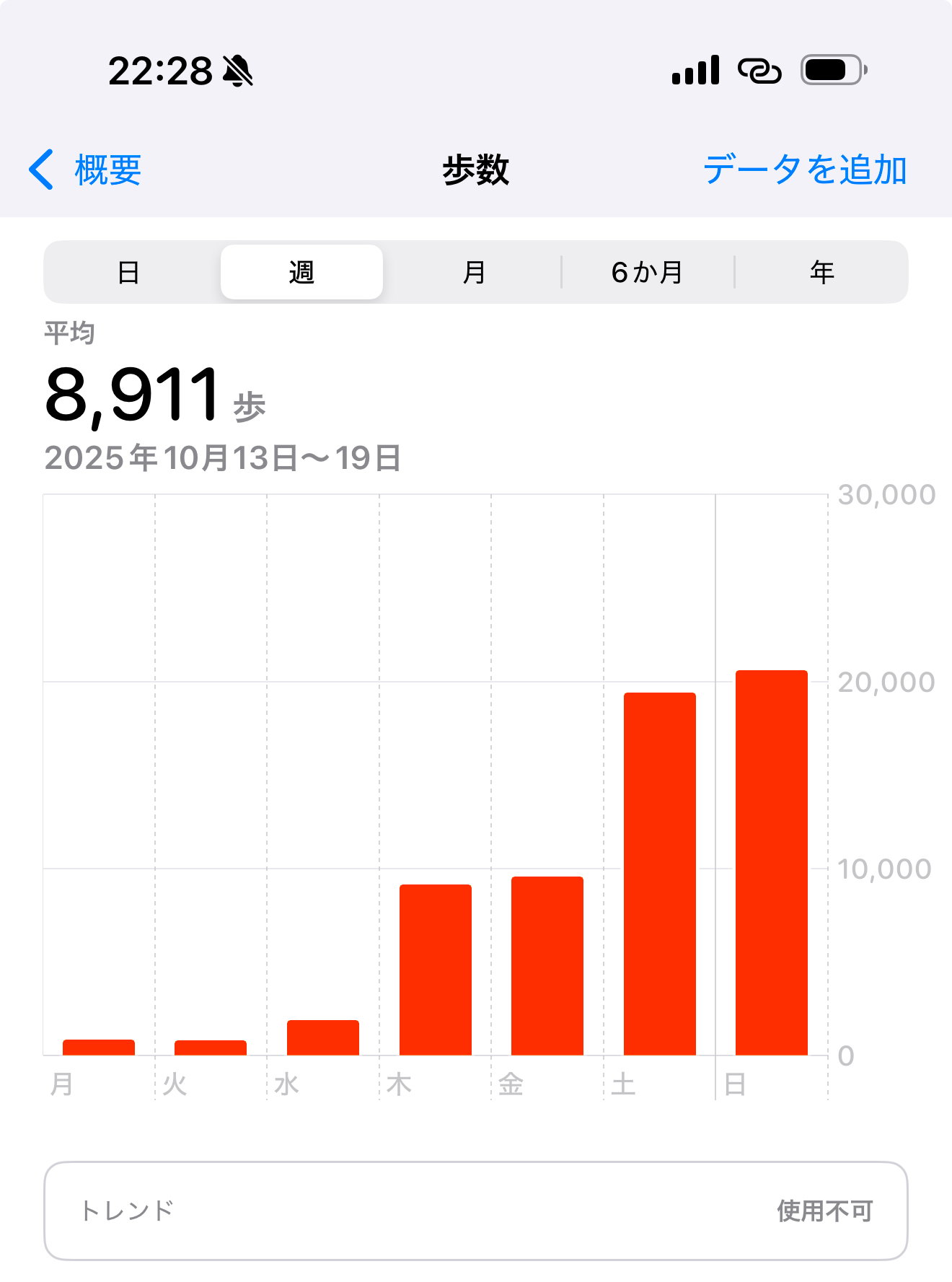The image size is (952, 1282).
Task: Tap the 木 bar in the chart
Action: point(435,969)
